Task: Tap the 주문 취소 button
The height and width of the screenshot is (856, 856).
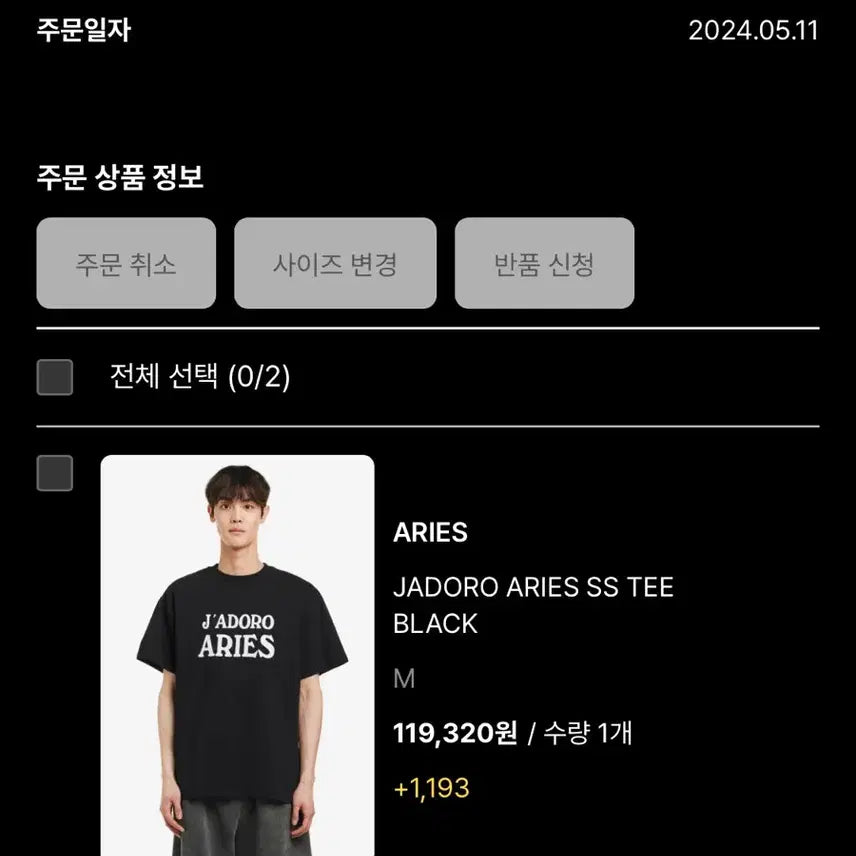Action: click(126, 264)
